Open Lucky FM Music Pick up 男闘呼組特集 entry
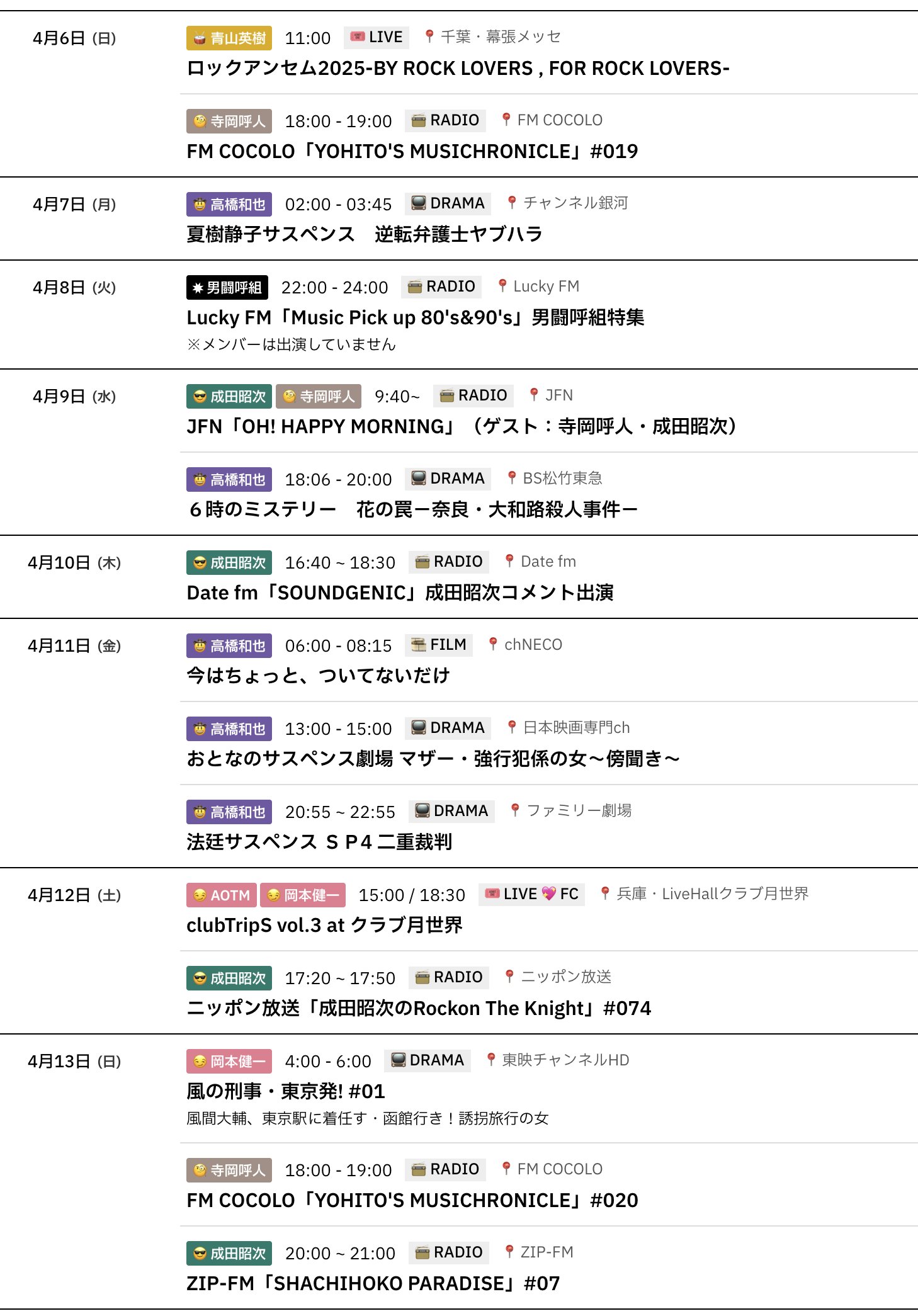This screenshot has height=1316, width=918. tap(415, 317)
